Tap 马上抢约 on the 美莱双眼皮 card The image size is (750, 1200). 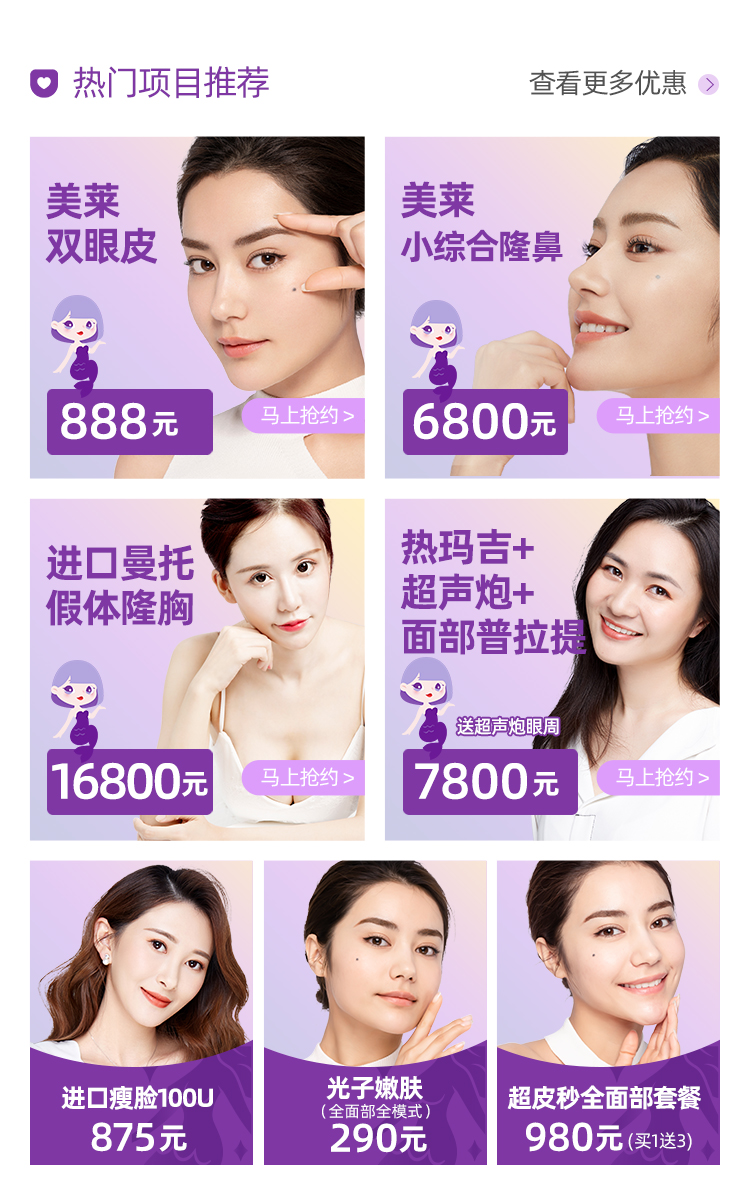(305, 416)
